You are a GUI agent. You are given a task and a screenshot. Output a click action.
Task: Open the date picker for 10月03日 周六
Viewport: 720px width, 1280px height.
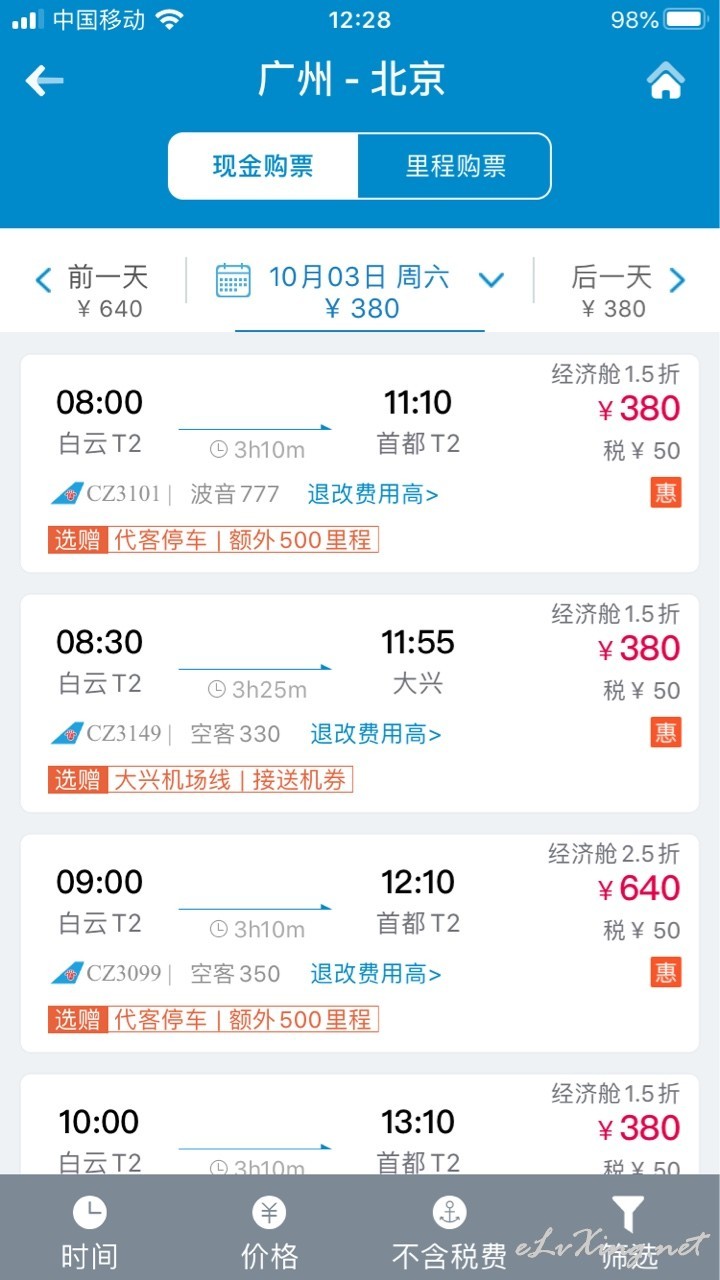(x=360, y=291)
